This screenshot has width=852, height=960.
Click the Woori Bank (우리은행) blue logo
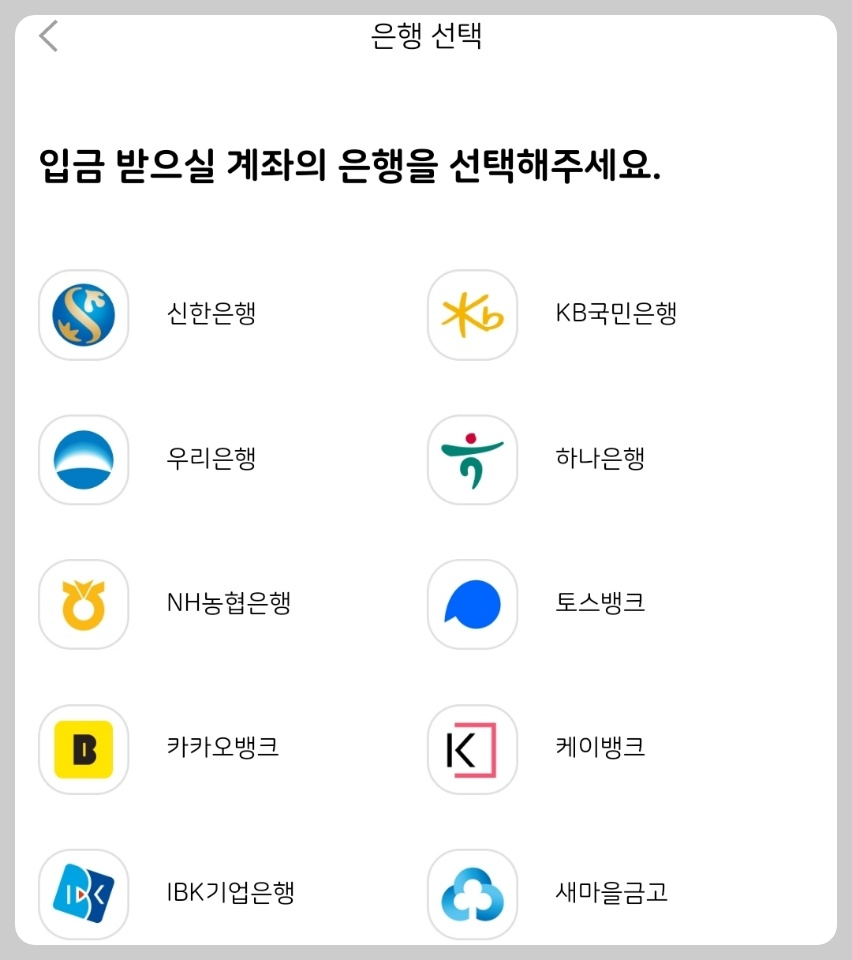(x=83, y=460)
